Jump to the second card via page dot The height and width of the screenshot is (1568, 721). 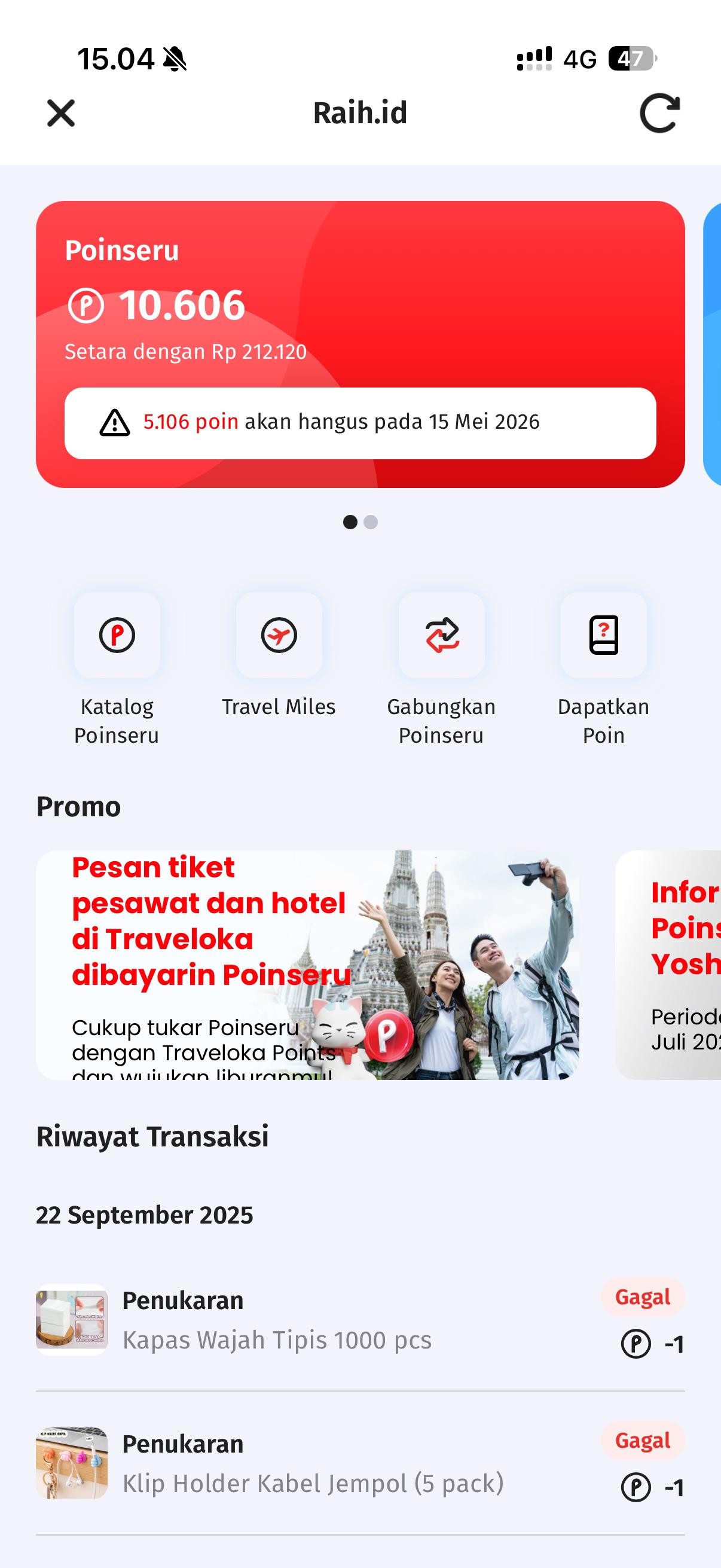pos(371,522)
